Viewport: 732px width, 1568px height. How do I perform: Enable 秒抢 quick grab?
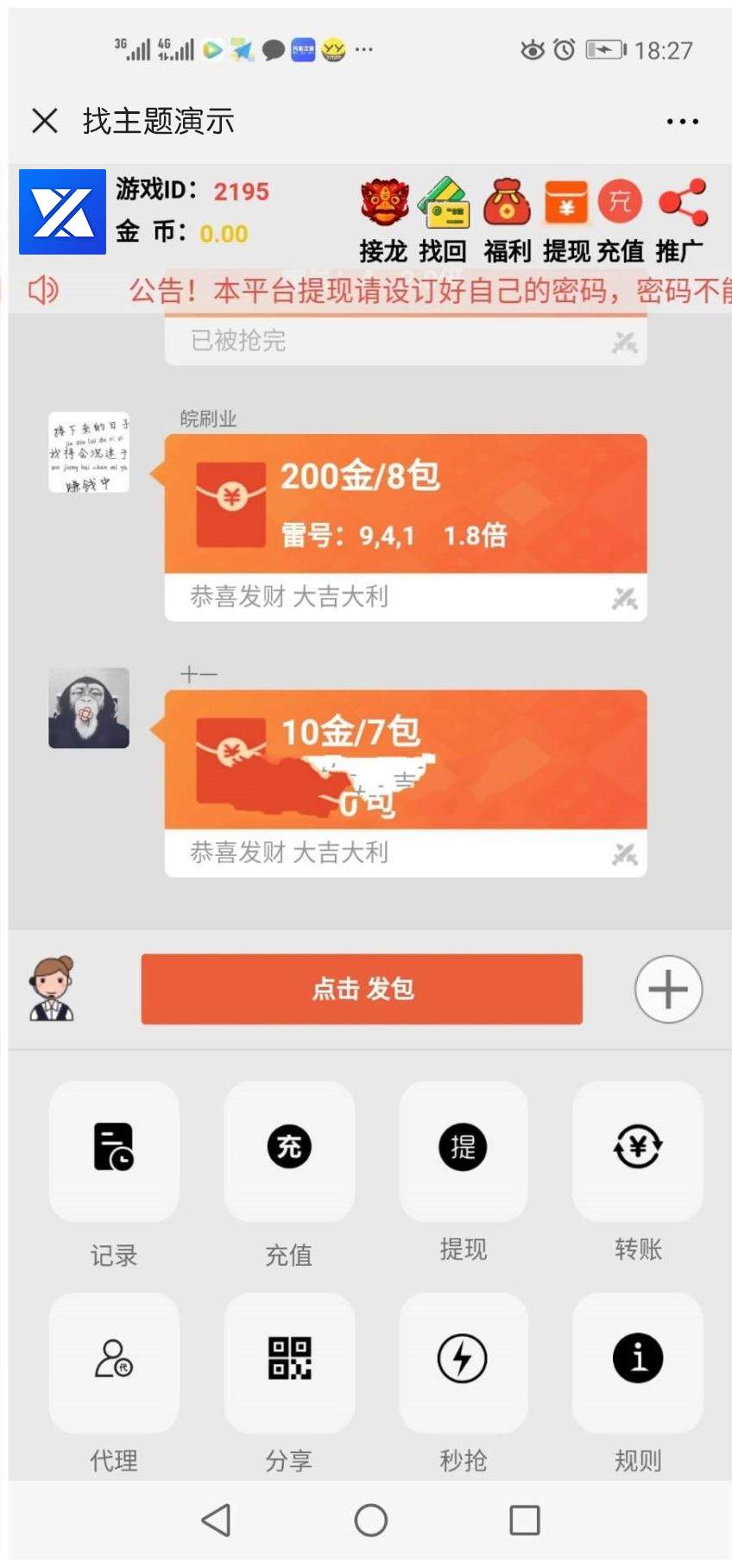click(463, 1362)
